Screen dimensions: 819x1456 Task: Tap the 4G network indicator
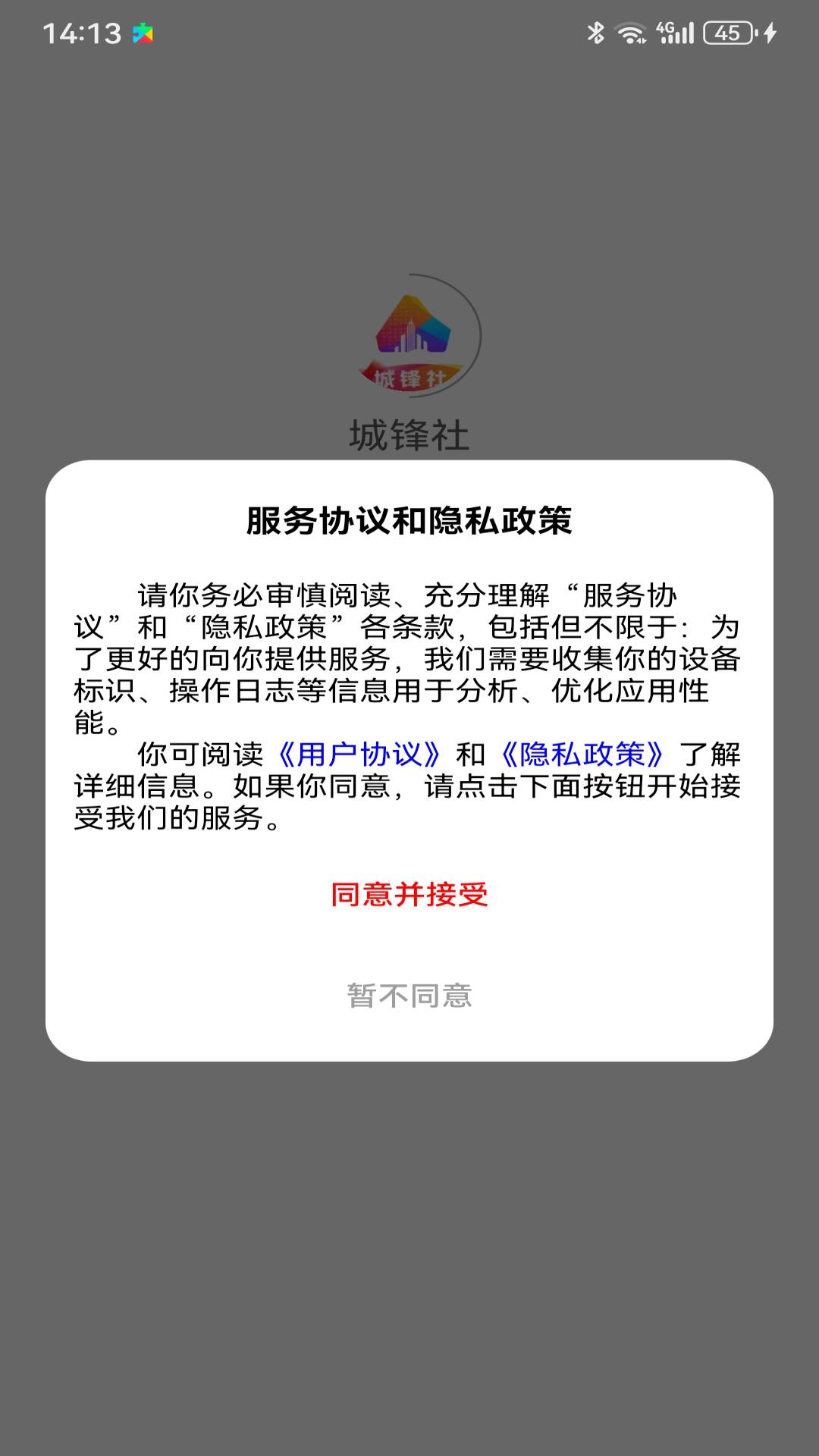click(666, 29)
